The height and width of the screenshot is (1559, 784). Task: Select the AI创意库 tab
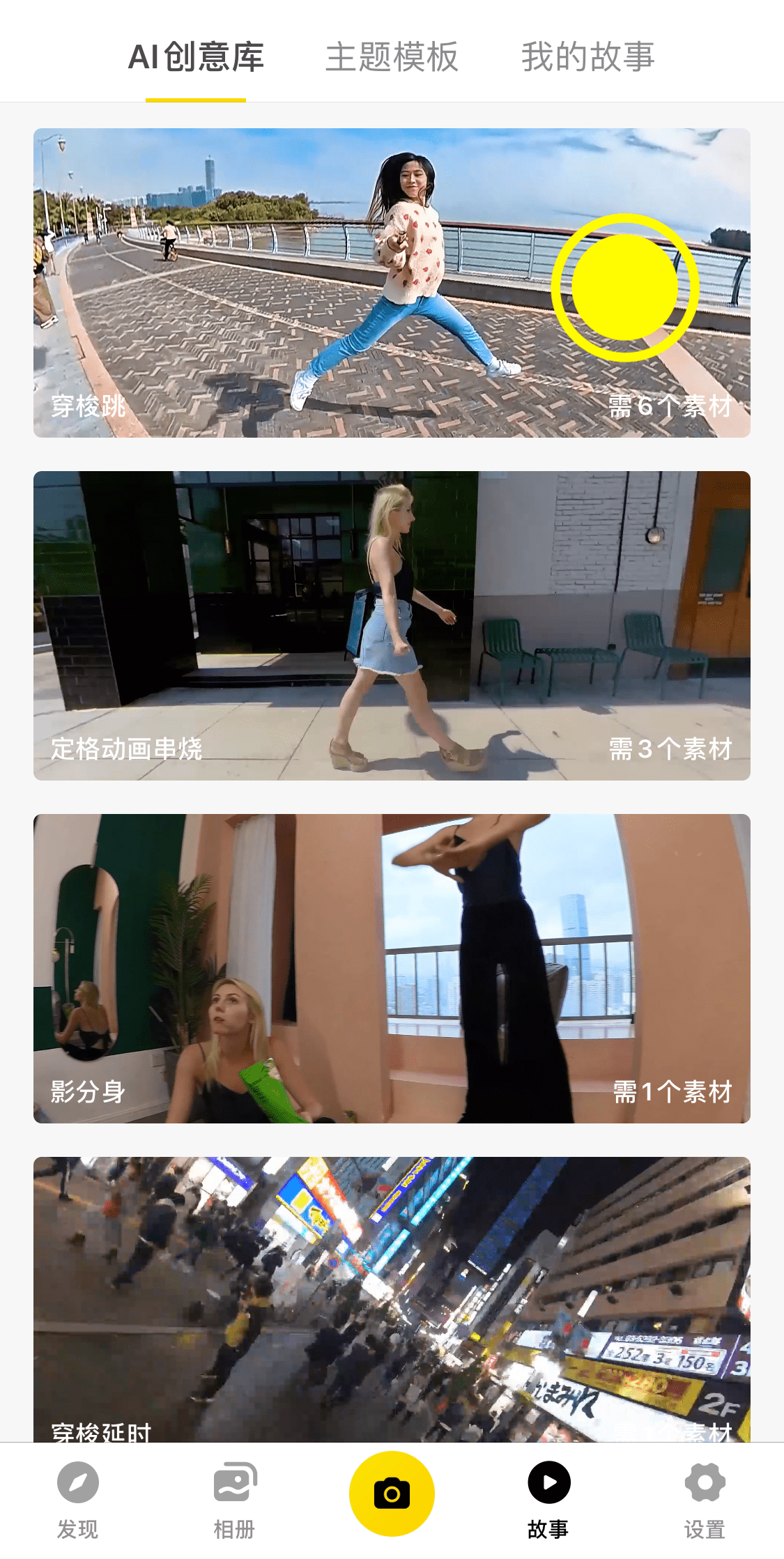coord(196,57)
